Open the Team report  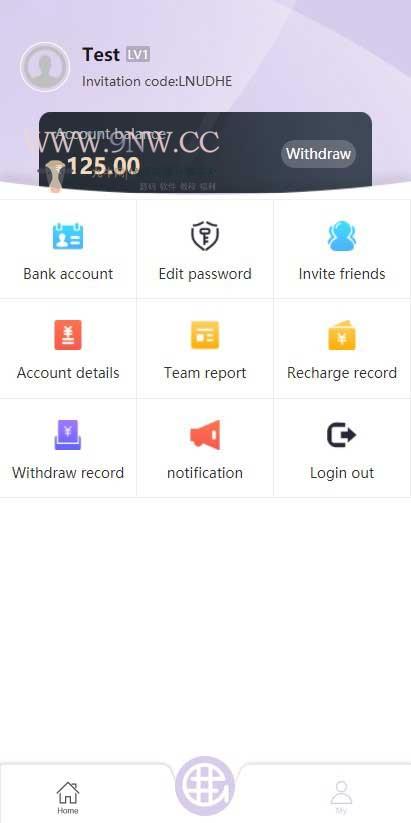click(205, 349)
